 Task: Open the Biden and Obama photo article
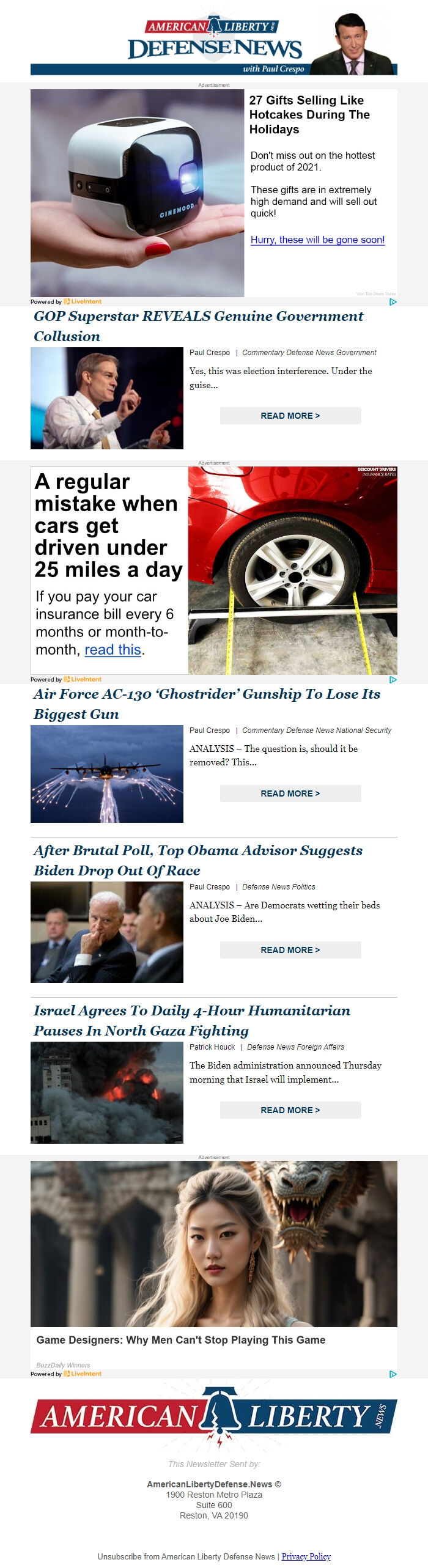click(107, 932)
